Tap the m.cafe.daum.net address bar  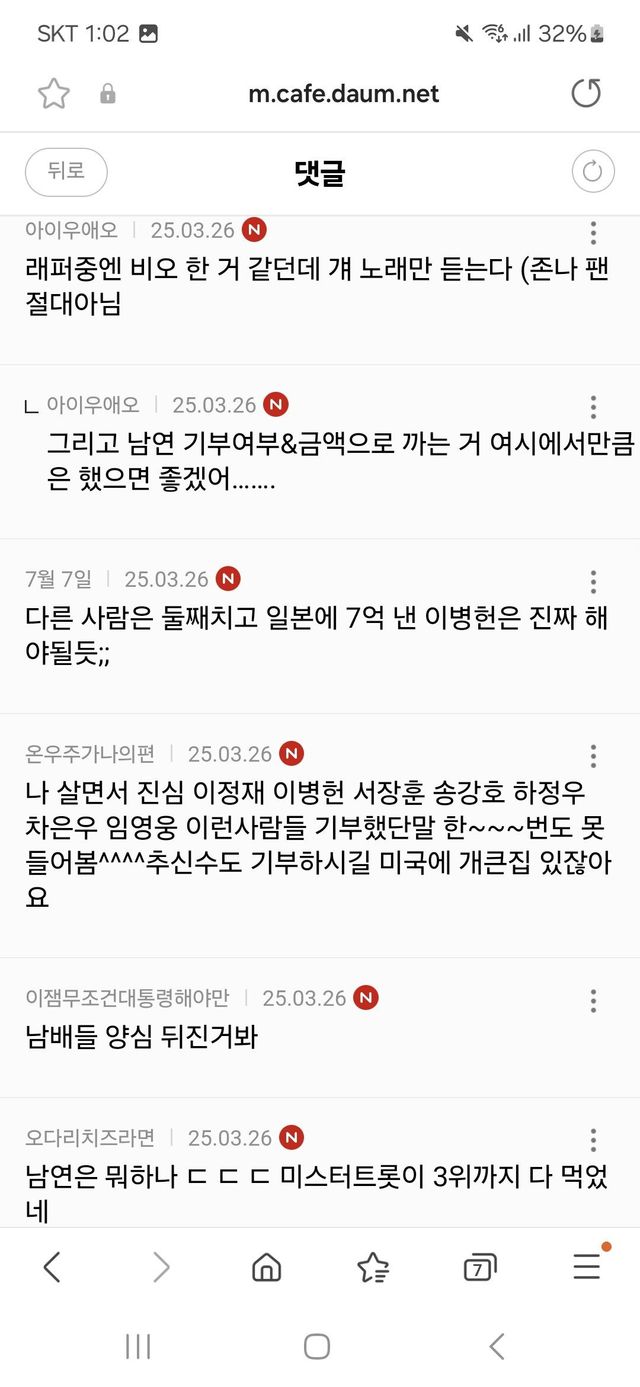pos(343,94)
